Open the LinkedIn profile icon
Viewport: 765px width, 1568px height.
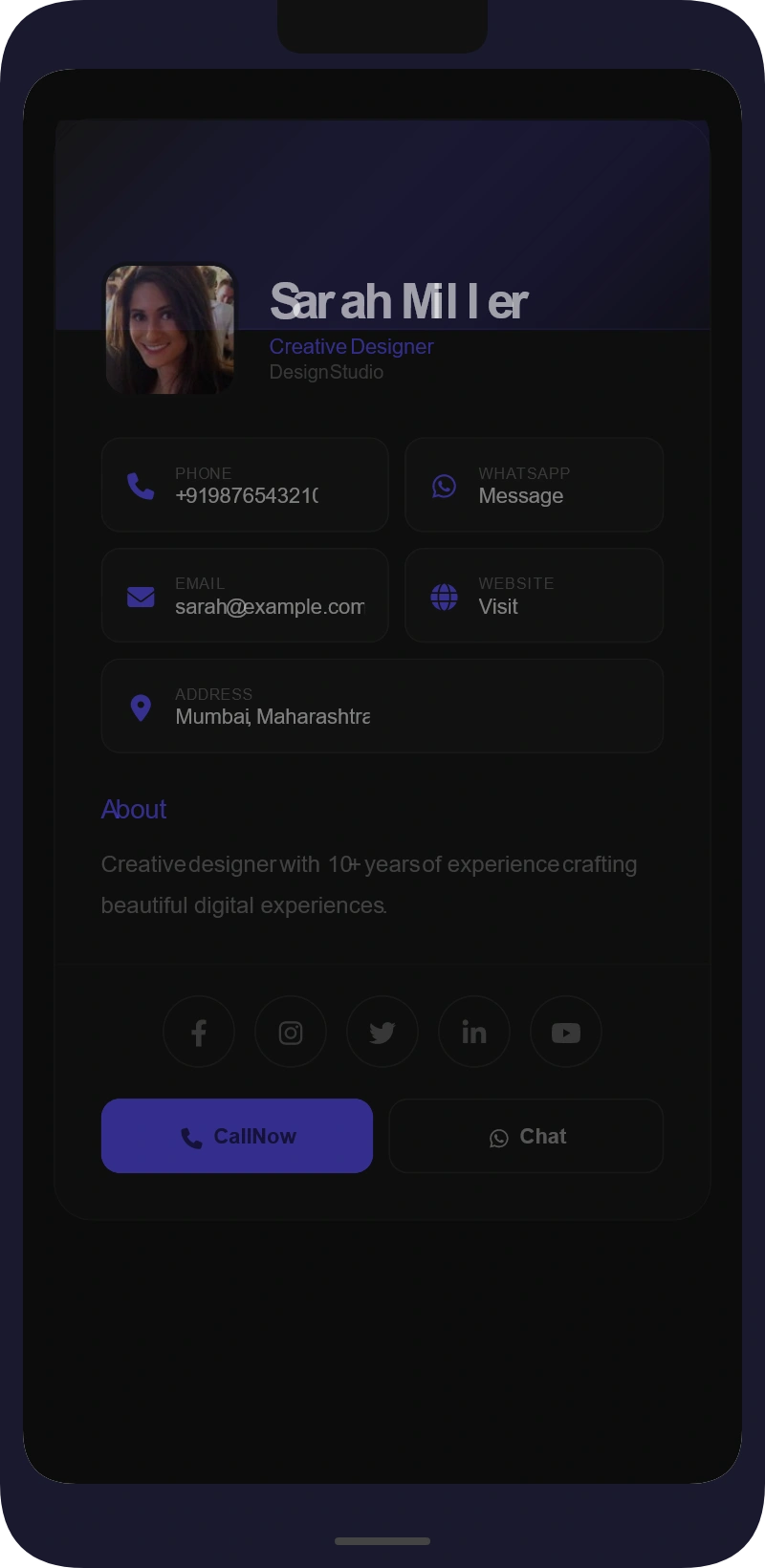474,1032
